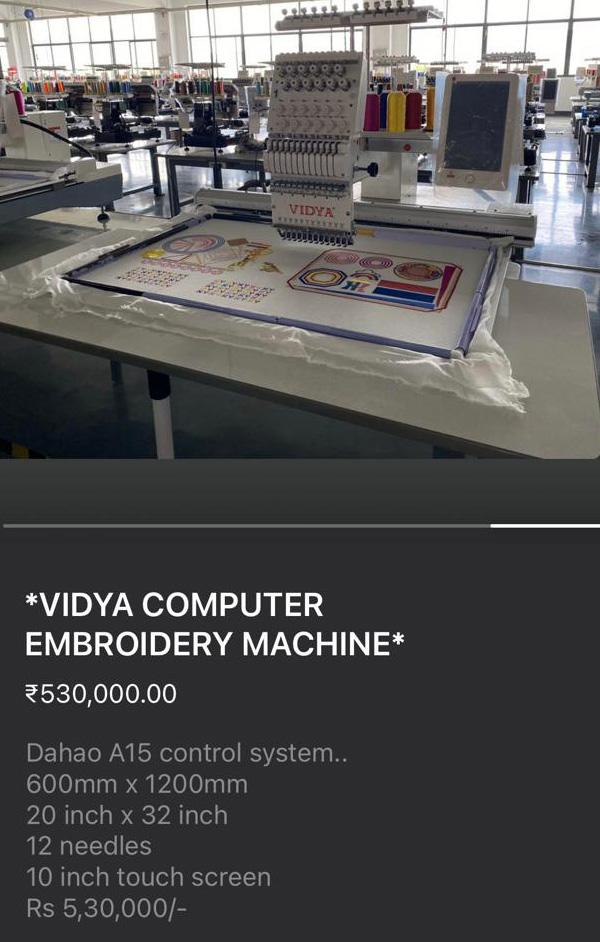
Task: Open the Vidya embroidery machine product photo
Action: click(300, 228)
